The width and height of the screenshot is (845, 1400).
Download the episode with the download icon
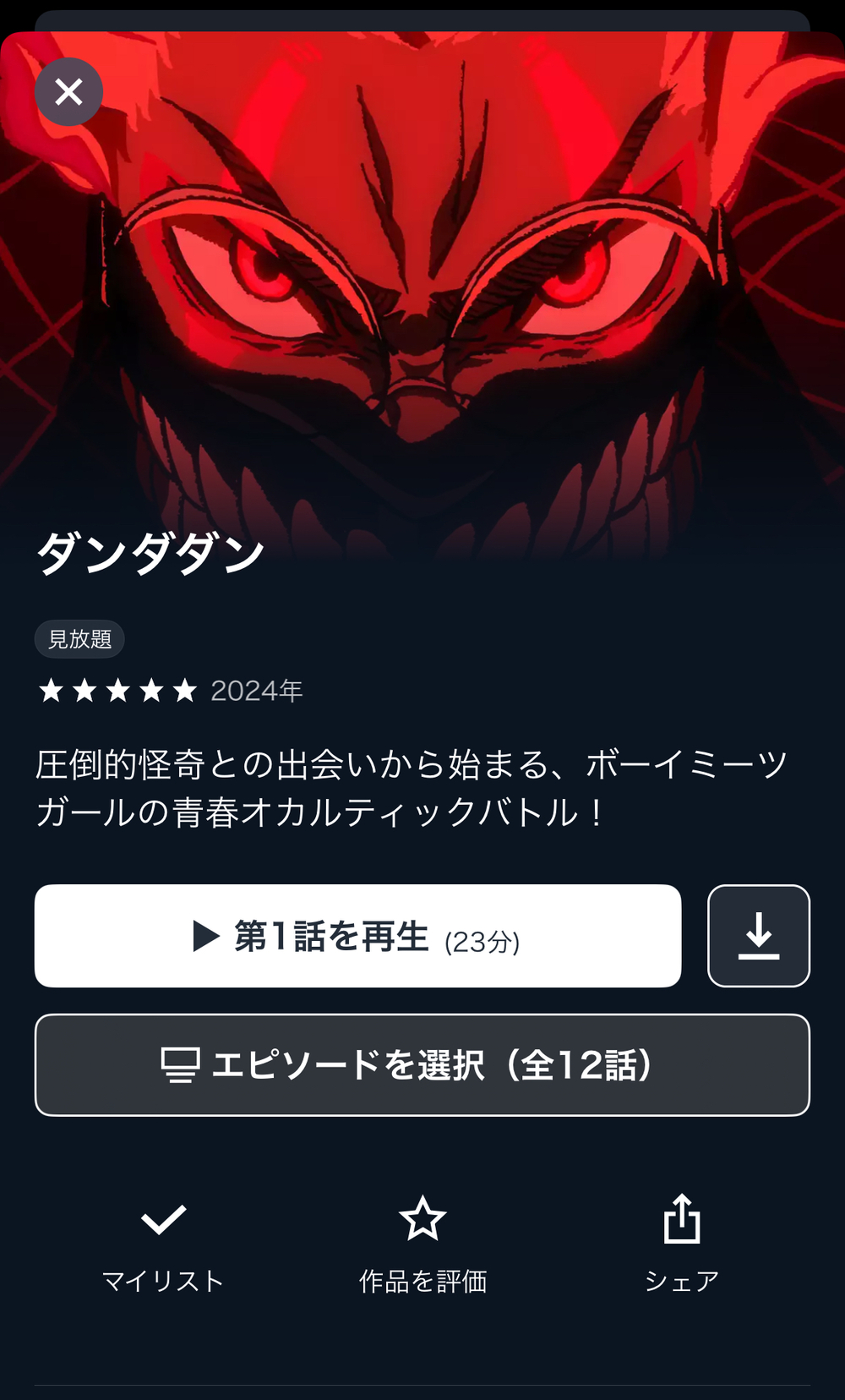click(758, 936)
